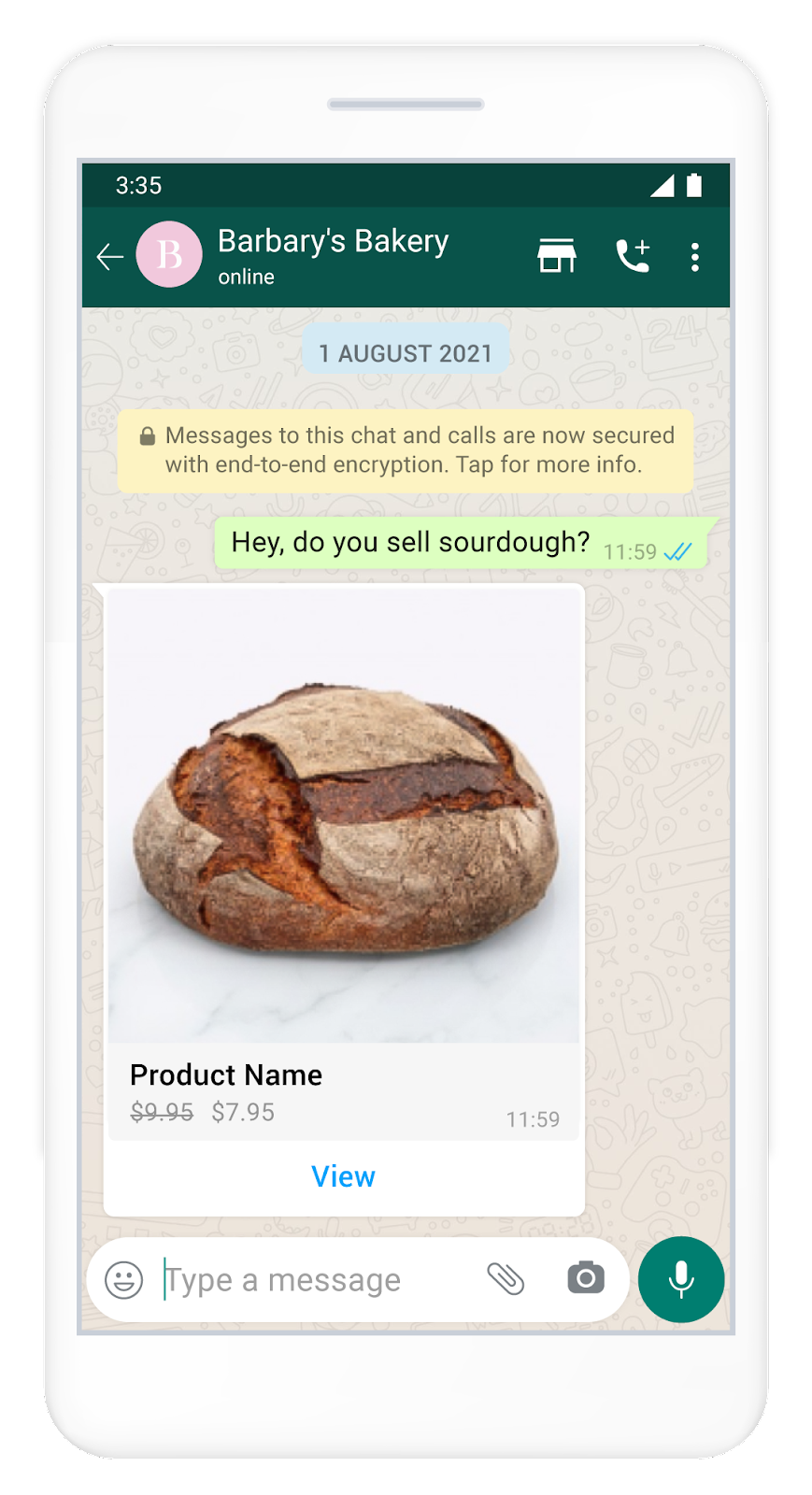Image resolution: width=812 pixels, height=1495 pixels.
Task: Attach a file with the paperclip
Action: 506,1278
